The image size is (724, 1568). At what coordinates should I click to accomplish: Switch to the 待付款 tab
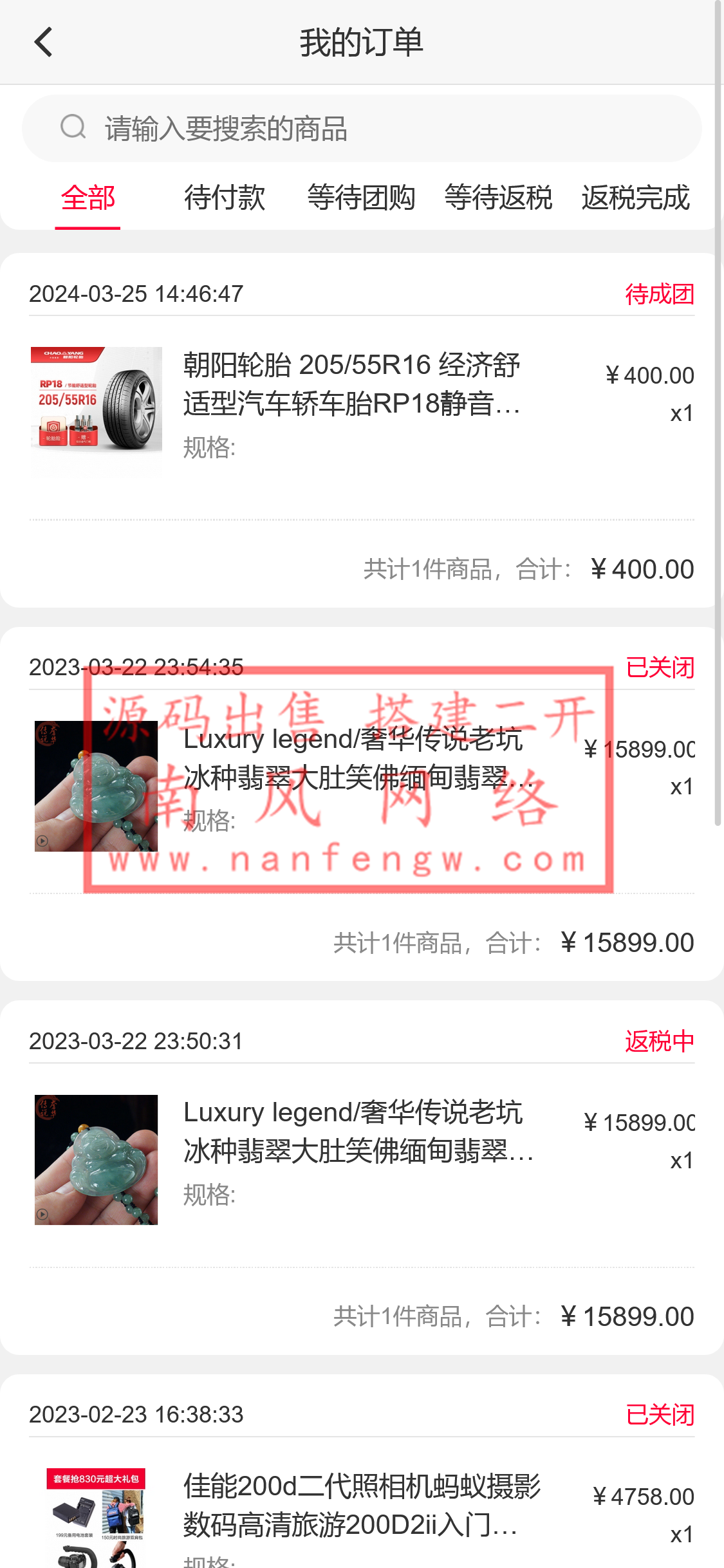tap(224, 198)
